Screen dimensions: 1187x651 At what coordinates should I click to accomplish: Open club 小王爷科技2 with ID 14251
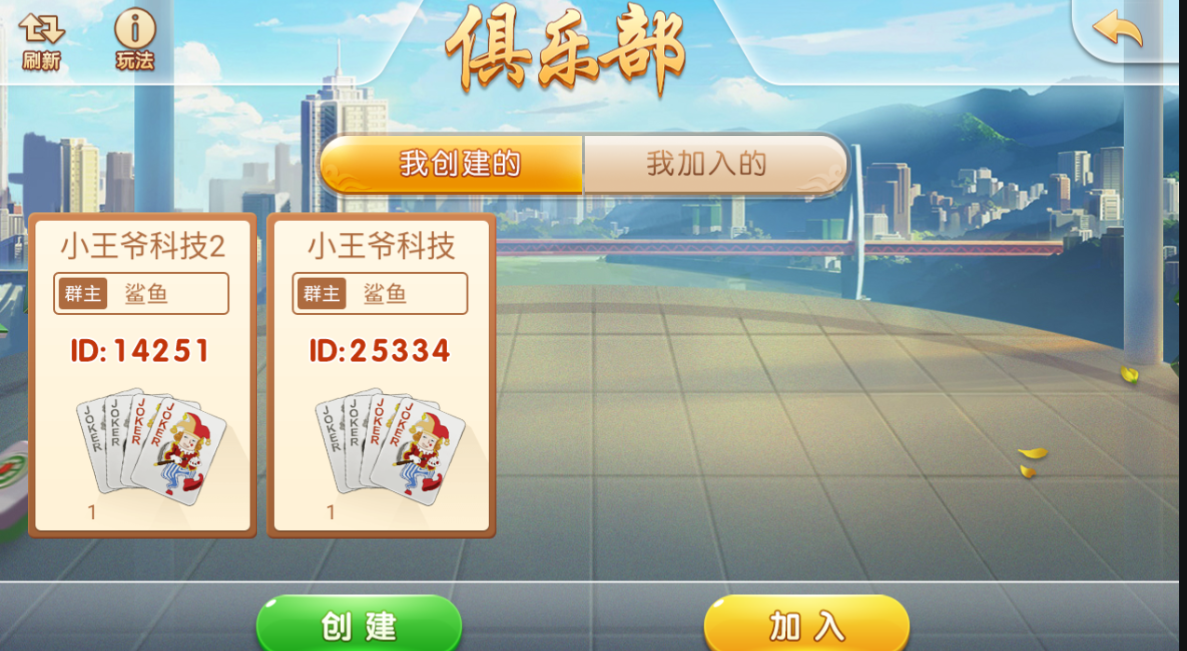point(142,375)
